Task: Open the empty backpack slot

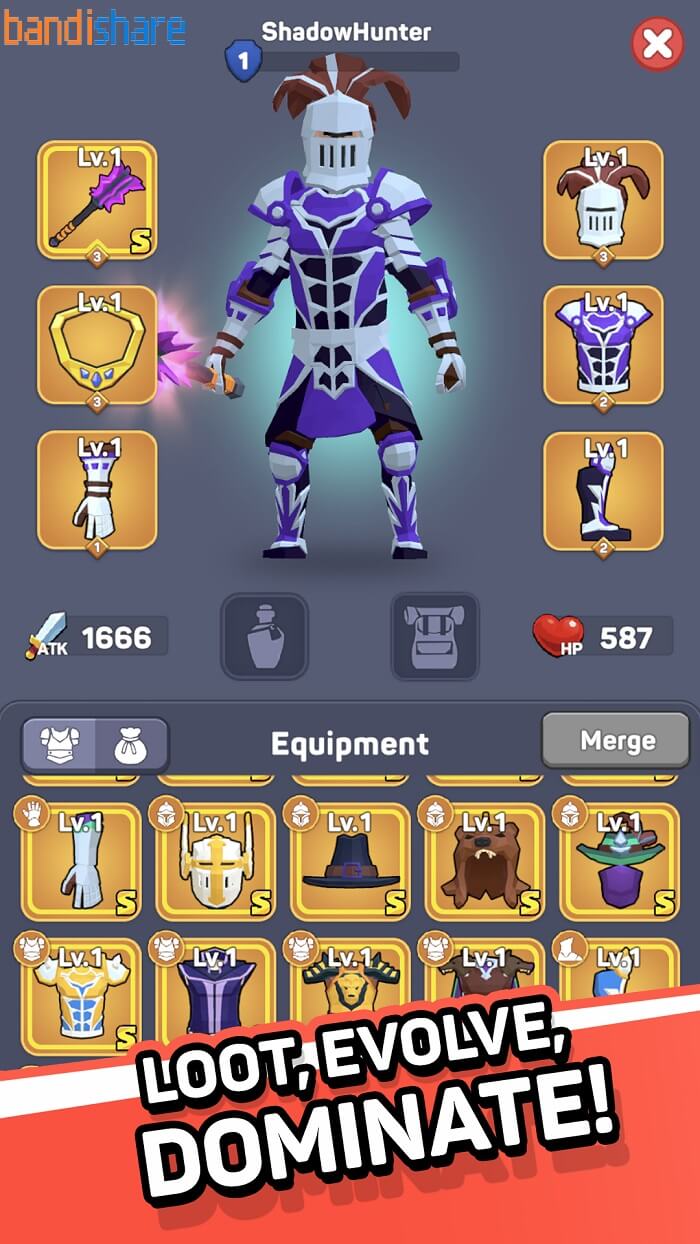Action: point(434,636)
